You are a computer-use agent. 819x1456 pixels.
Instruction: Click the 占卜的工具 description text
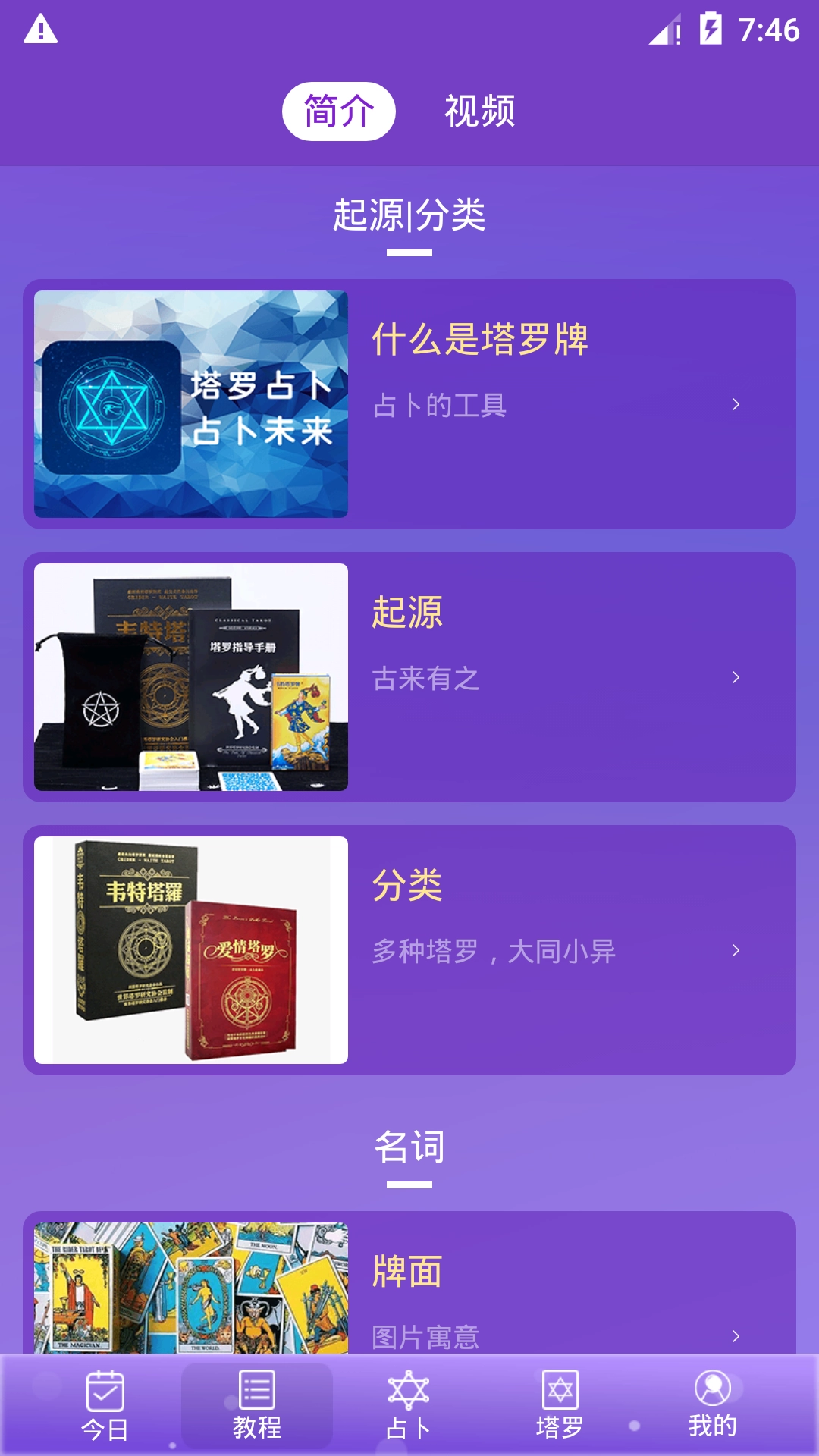(x=440, y=406)
